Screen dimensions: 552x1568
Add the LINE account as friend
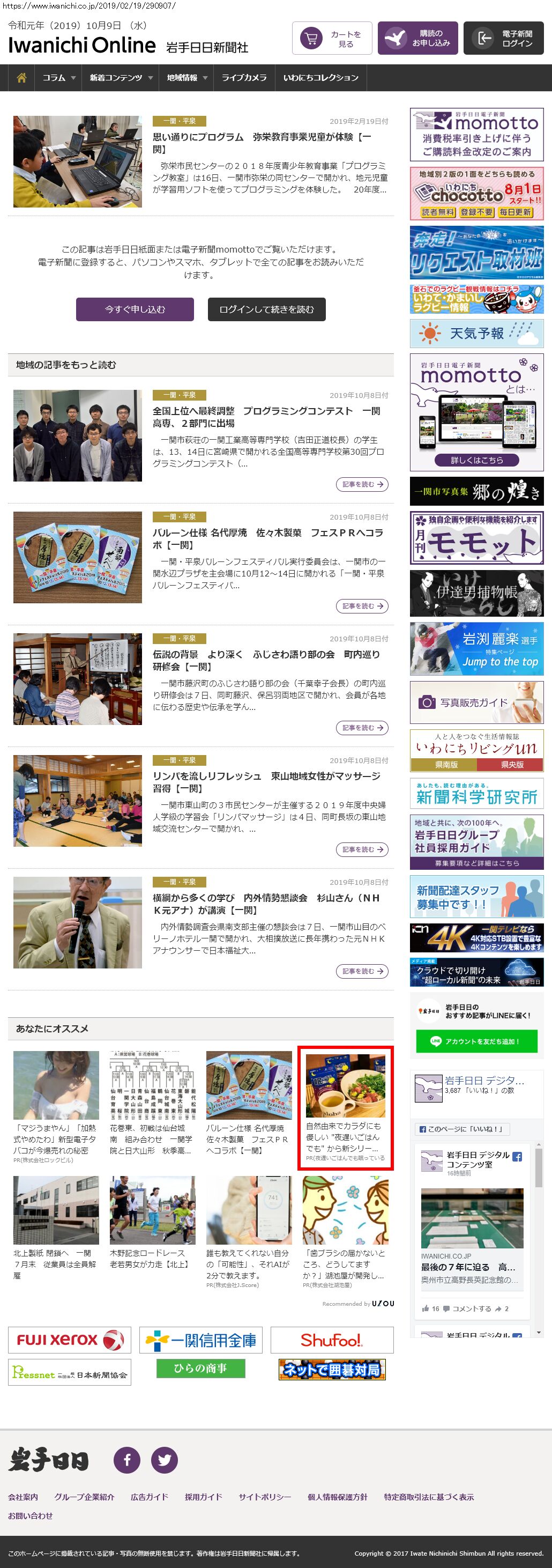[476, 1041]
